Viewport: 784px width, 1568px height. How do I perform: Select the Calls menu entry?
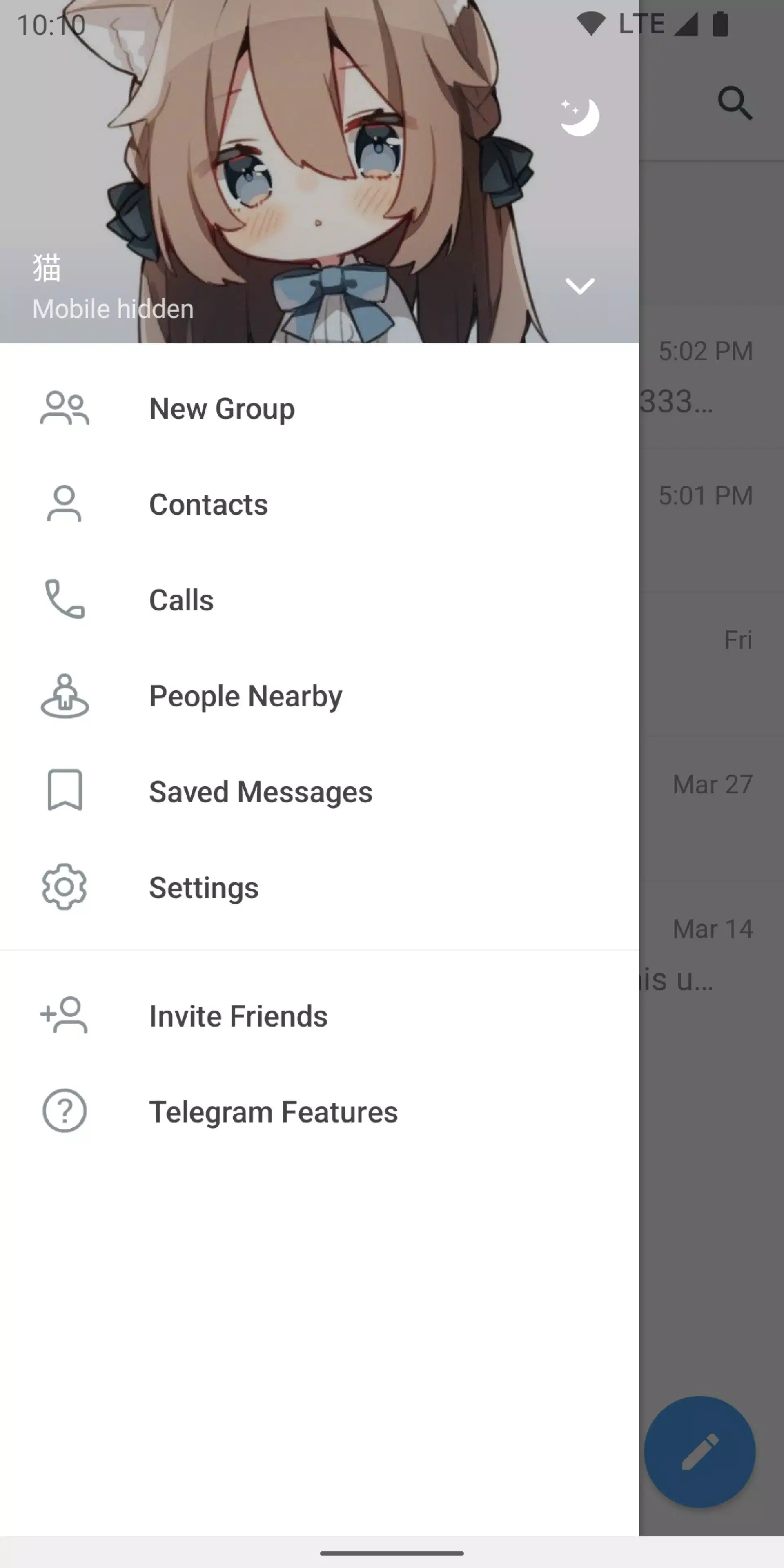coord(181,599)
